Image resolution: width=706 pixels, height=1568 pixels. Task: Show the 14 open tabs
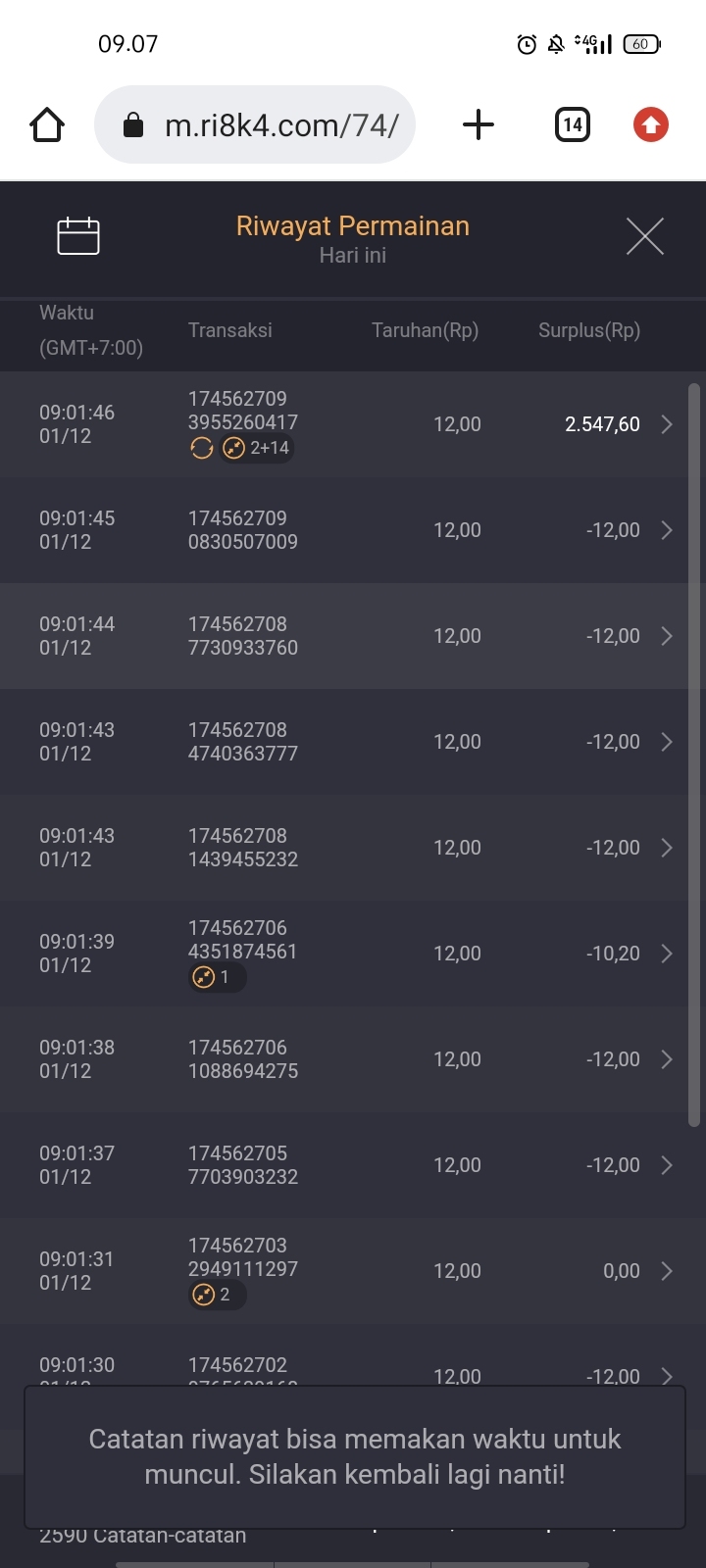(573, 125)
